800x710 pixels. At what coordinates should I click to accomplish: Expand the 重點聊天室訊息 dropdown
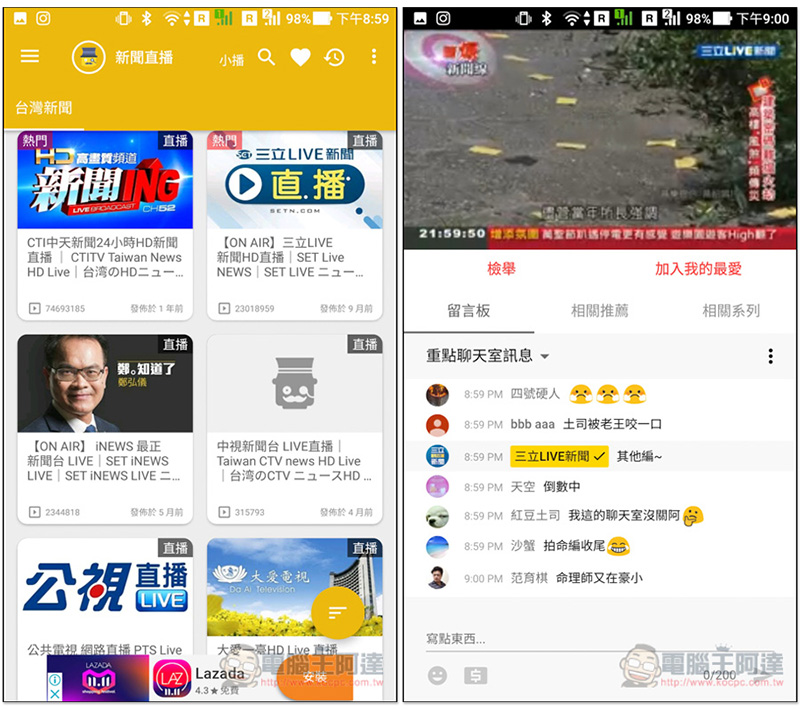coord(488,356)
